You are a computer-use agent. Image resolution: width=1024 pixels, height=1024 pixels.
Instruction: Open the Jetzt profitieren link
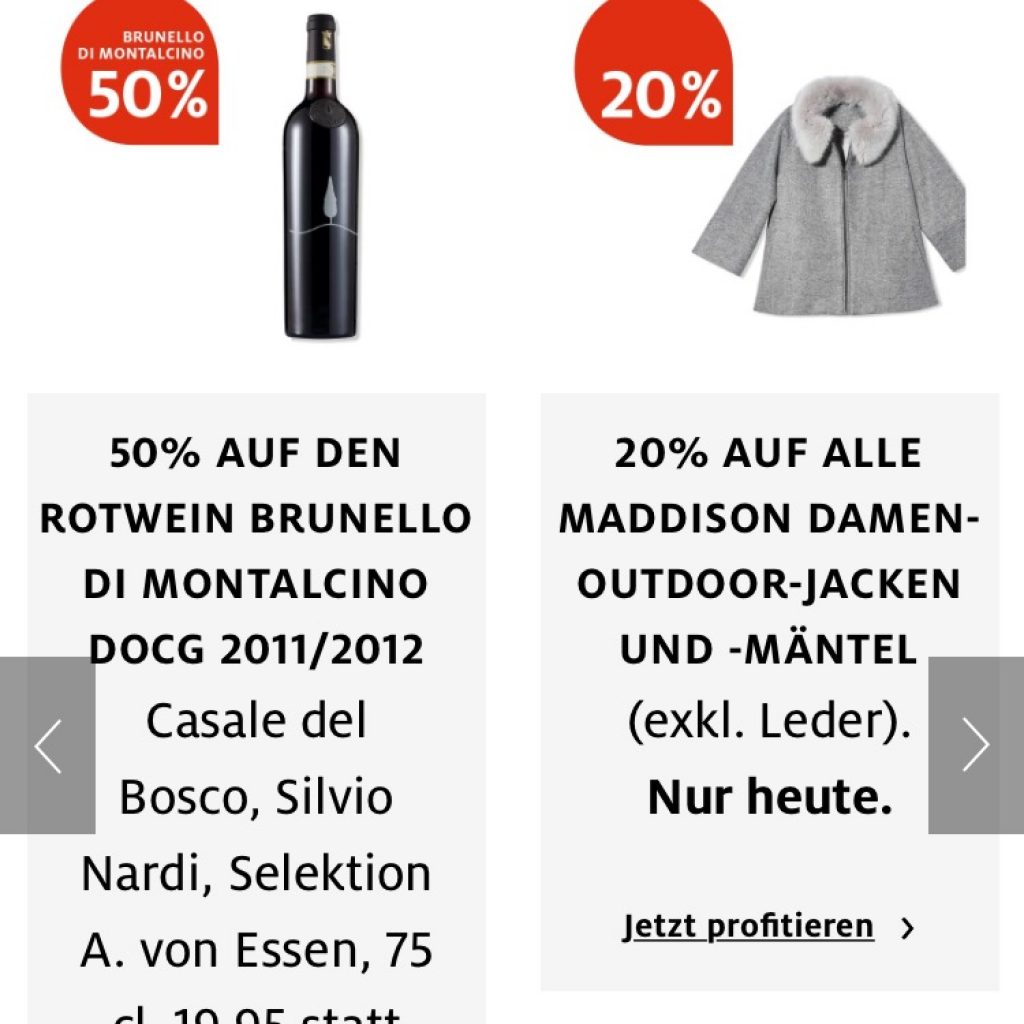(x=749, y=926)
